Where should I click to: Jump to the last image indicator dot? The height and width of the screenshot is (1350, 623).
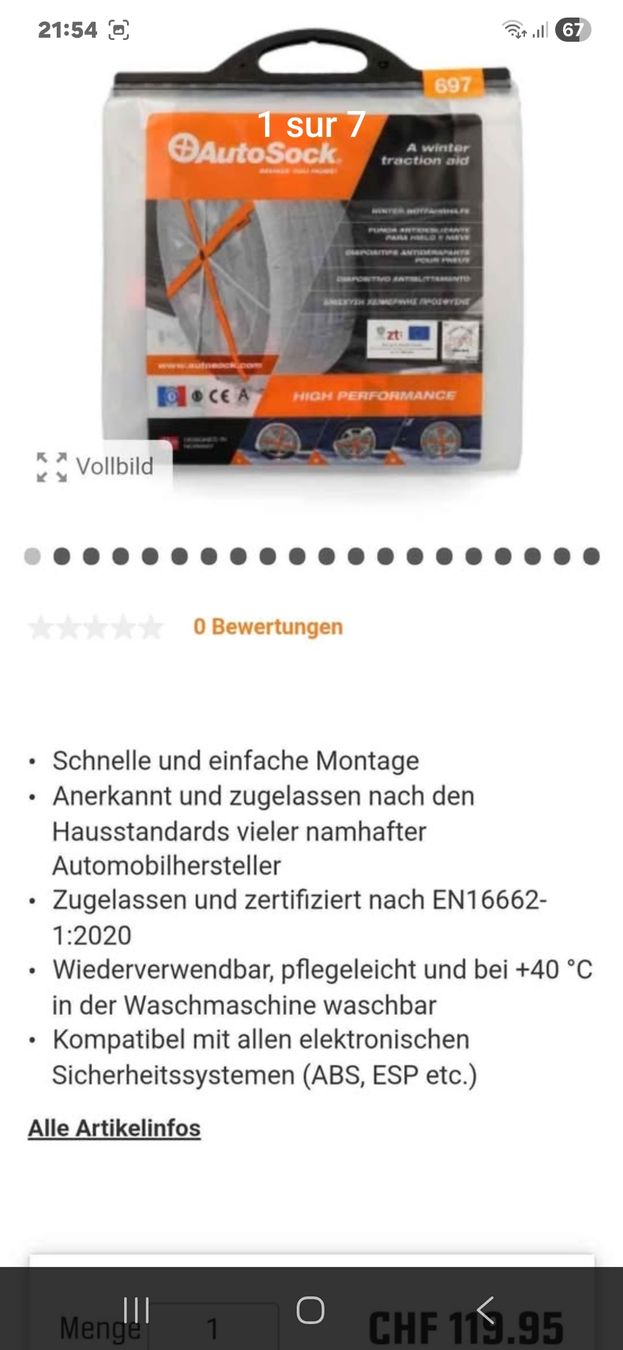pyautogui.click(x=591, y=556)
